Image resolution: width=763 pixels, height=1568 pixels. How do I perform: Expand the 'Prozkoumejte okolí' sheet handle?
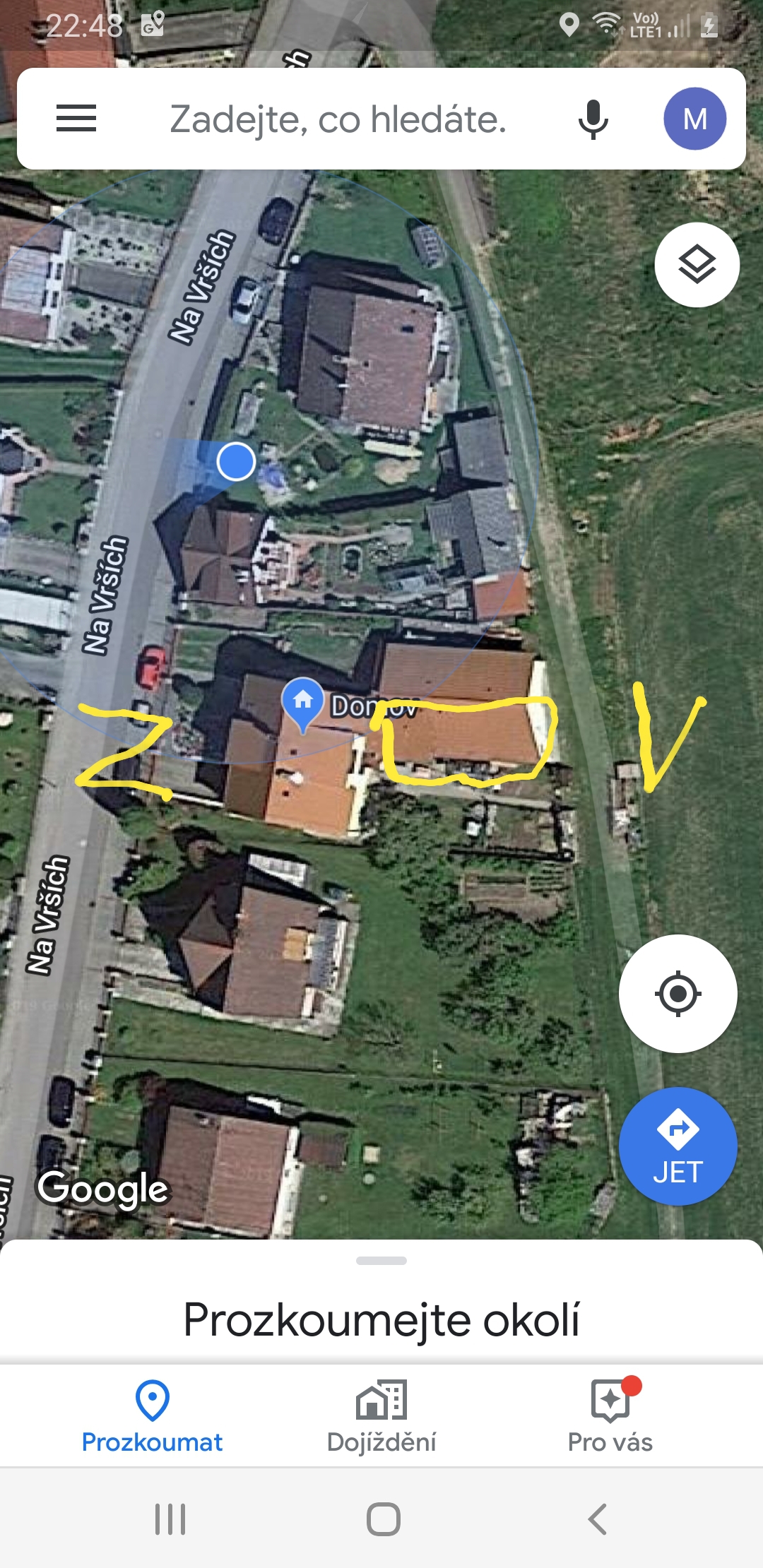(x=381, y=1261)
